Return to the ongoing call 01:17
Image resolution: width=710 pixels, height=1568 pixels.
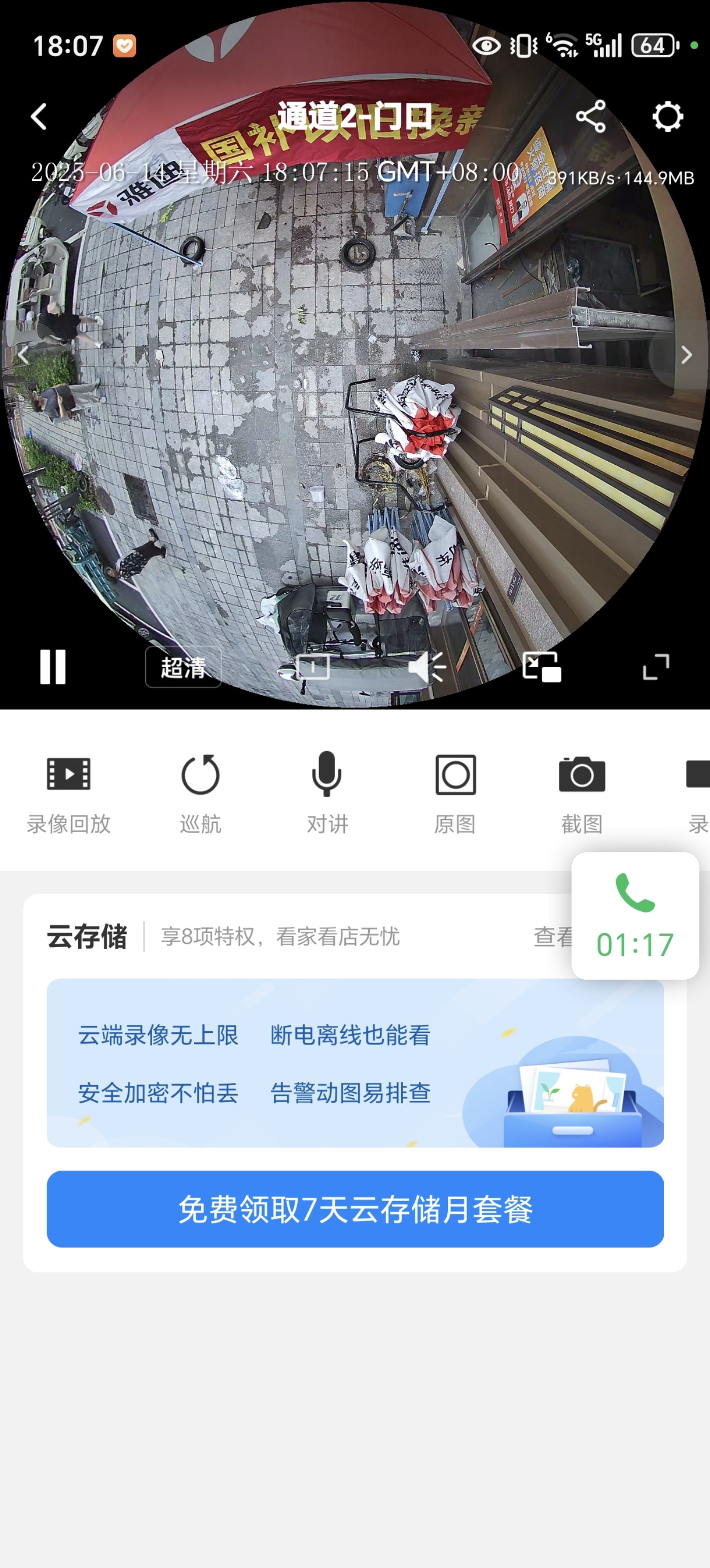coord(634,915)
